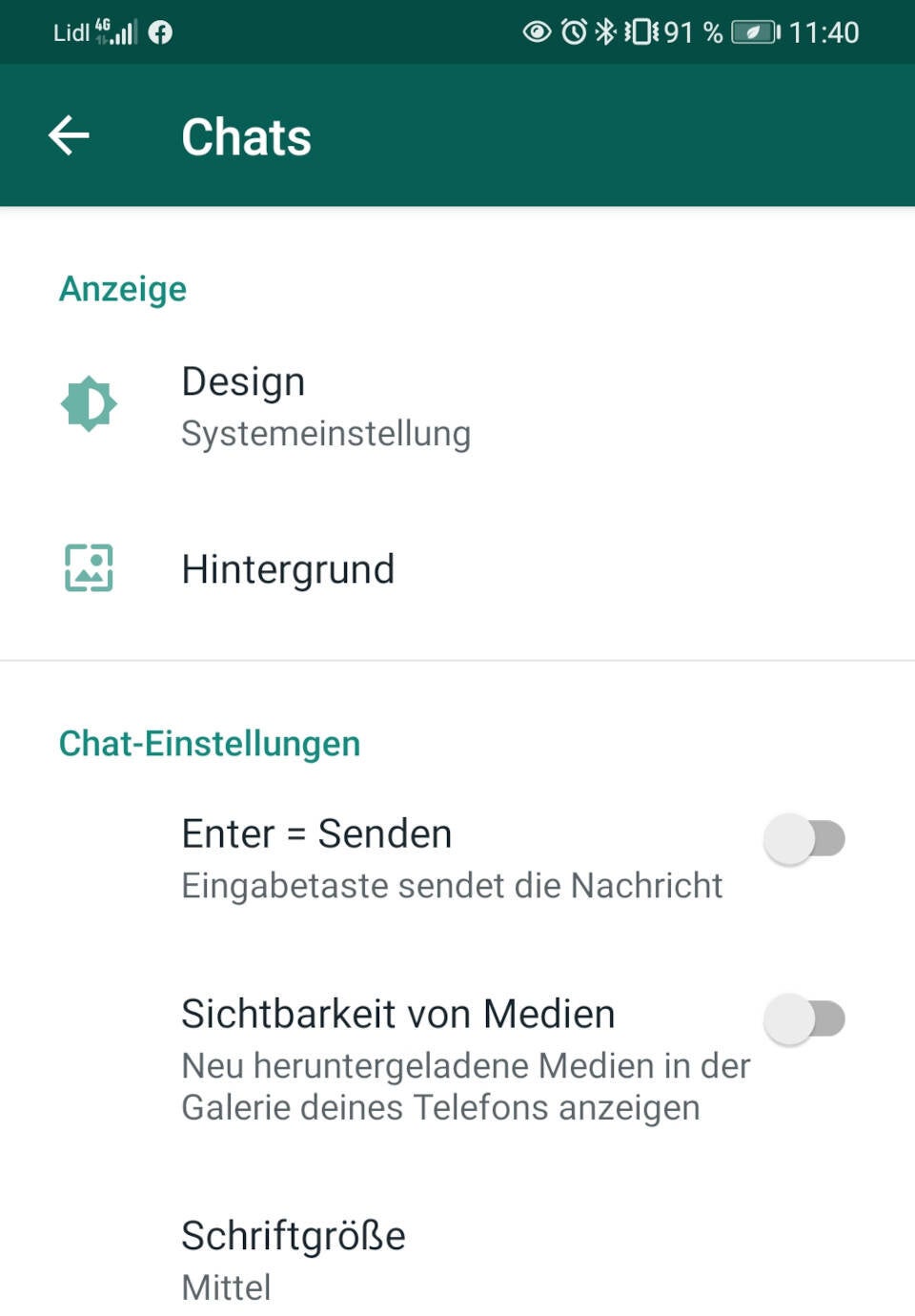This screenshot has width=915, height=1316.
Task: Click the battery indicator in the status bar
Action: [753, 31]
